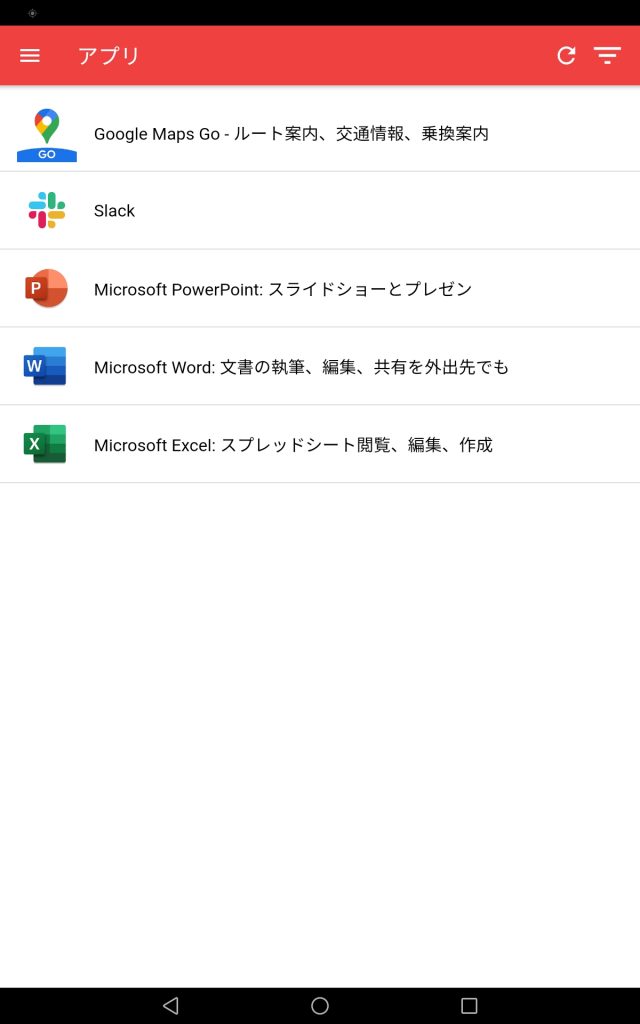This screenshot has width=640, height=1024.
Task: Refresh the app list
Action: tap(566, 56)
